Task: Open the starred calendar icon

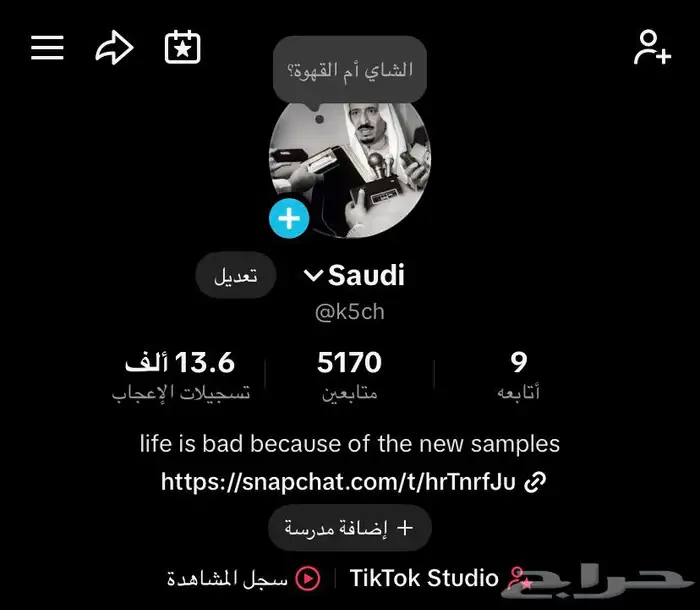Action: (182, 47)
